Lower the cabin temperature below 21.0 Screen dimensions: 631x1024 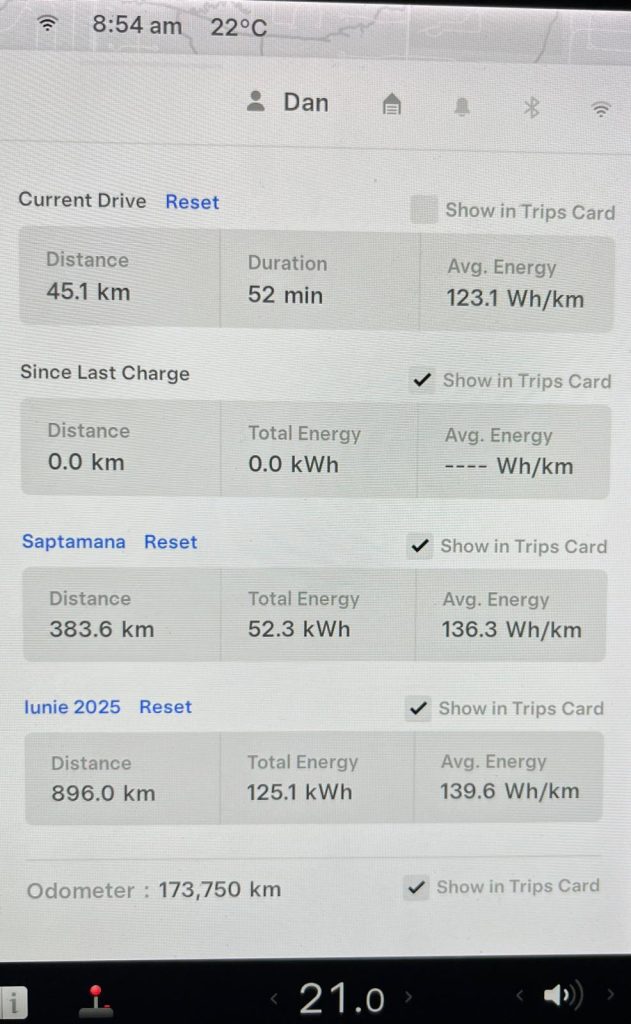tap(274, 997)
